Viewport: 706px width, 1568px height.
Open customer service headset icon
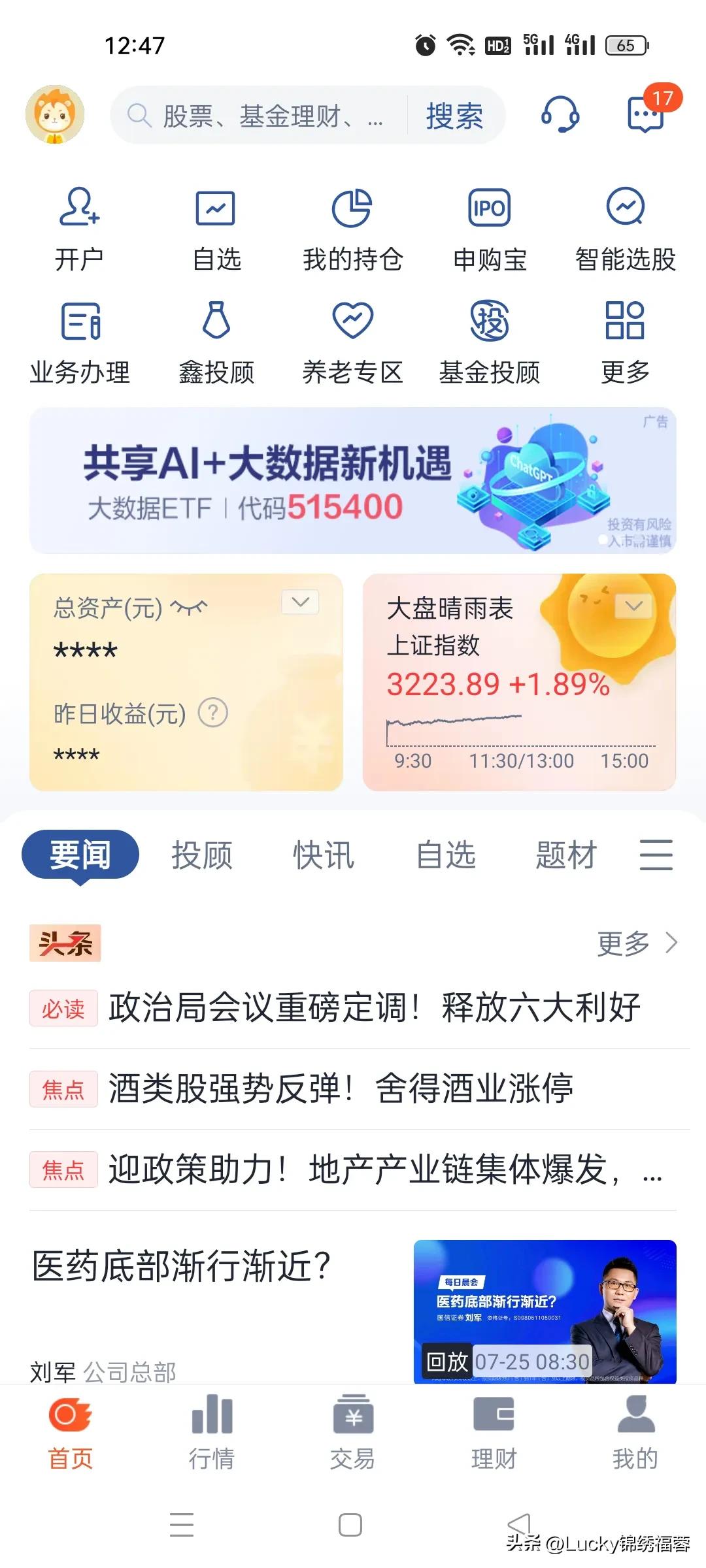561,116
